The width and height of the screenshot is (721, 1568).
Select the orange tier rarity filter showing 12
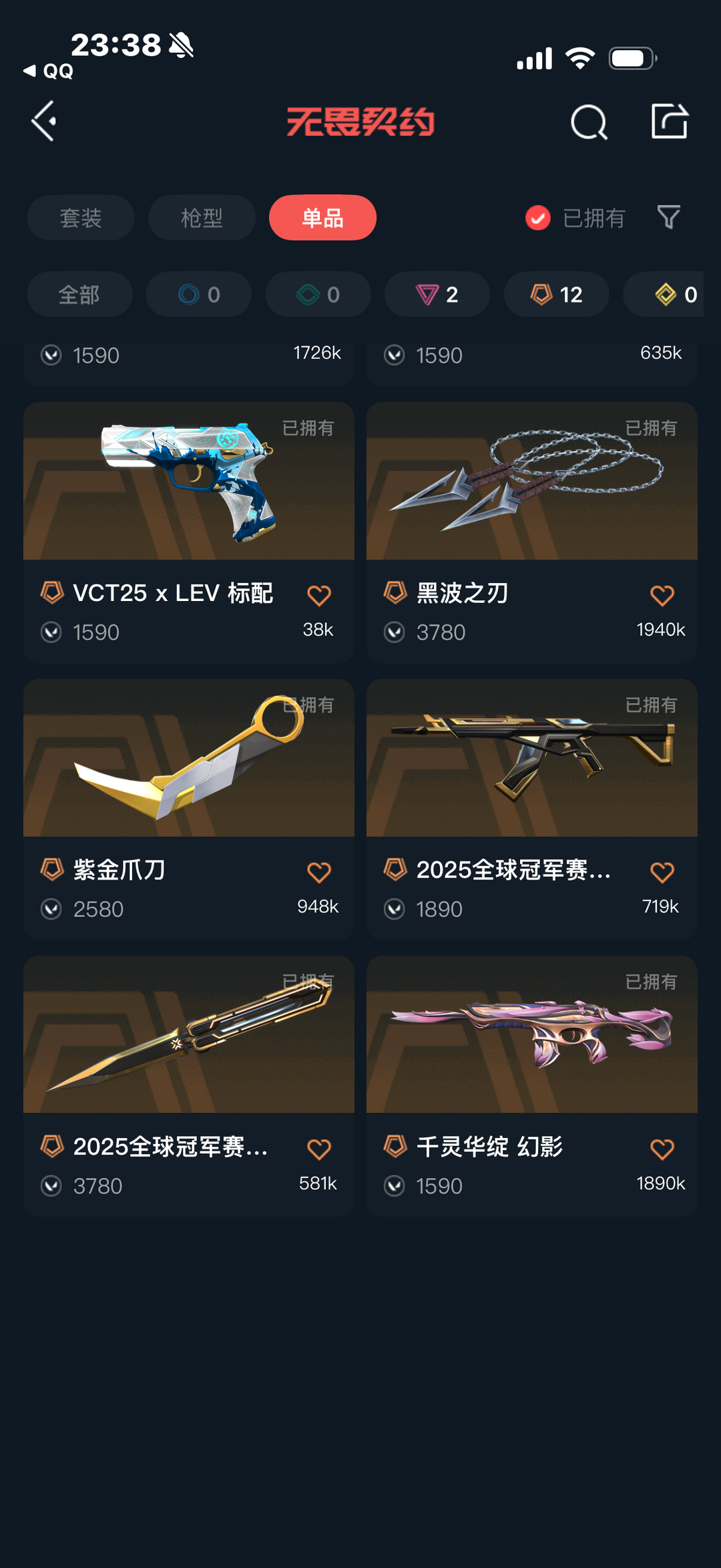pos(555,295)
